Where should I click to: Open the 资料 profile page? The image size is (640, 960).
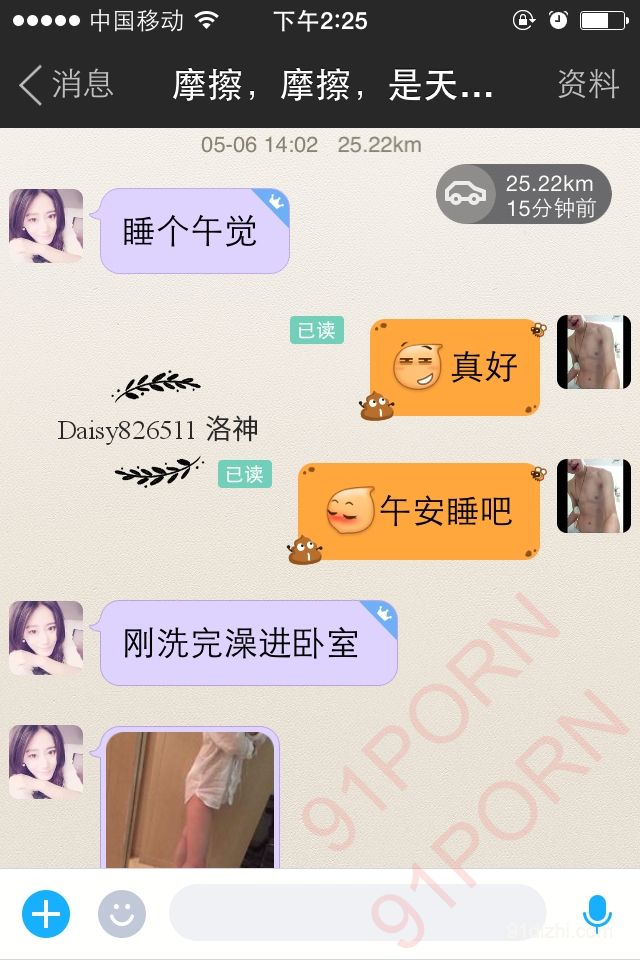pos(588,85)
